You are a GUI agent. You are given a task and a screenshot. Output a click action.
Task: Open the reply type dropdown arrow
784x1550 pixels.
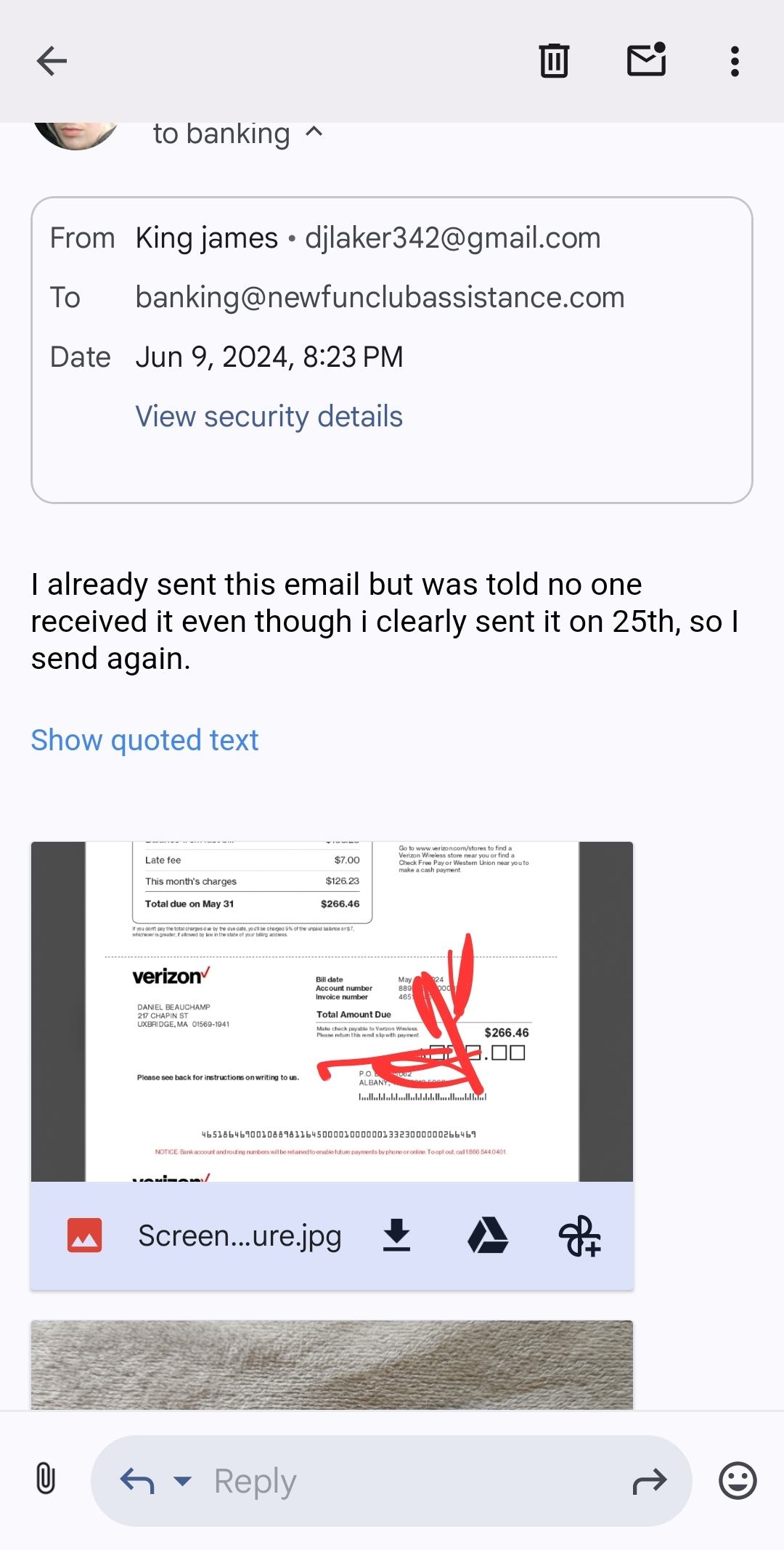coord(183,1480)
